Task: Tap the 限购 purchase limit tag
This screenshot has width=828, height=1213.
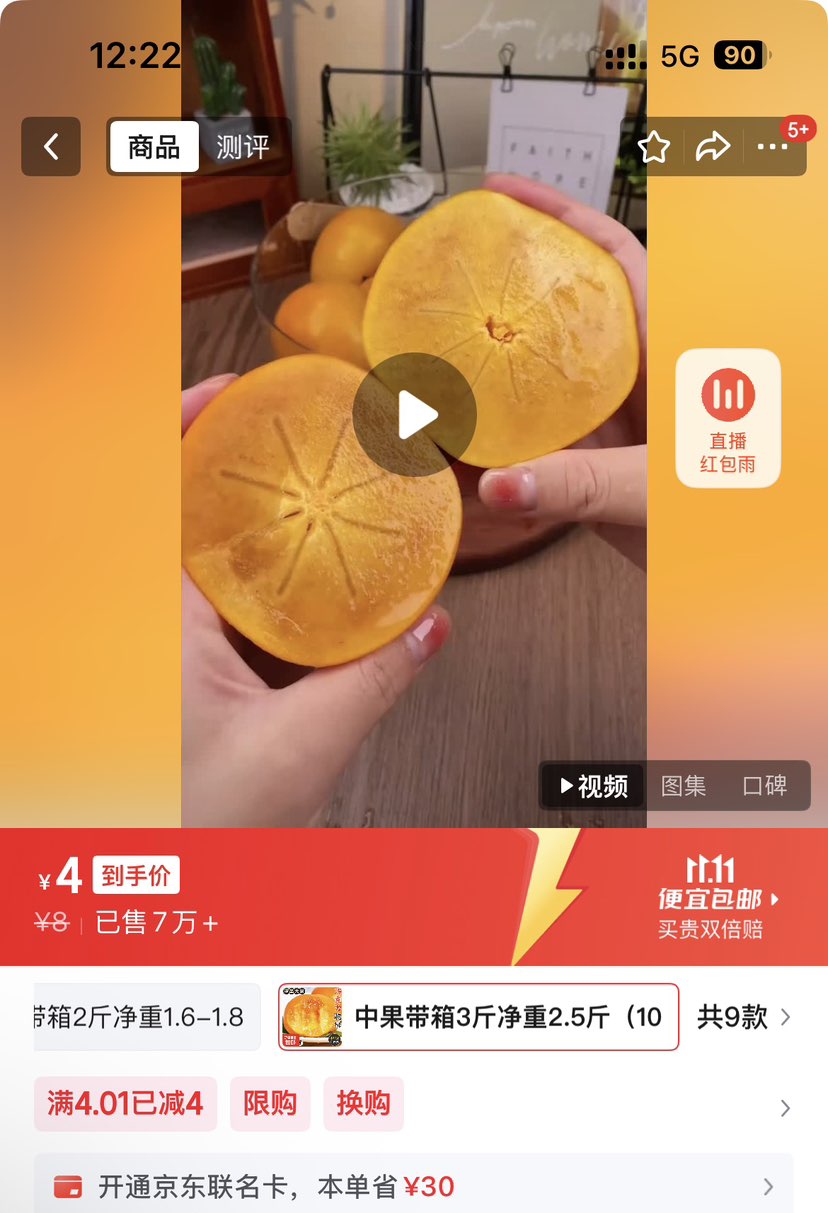Action: [x=270, y=1104]
